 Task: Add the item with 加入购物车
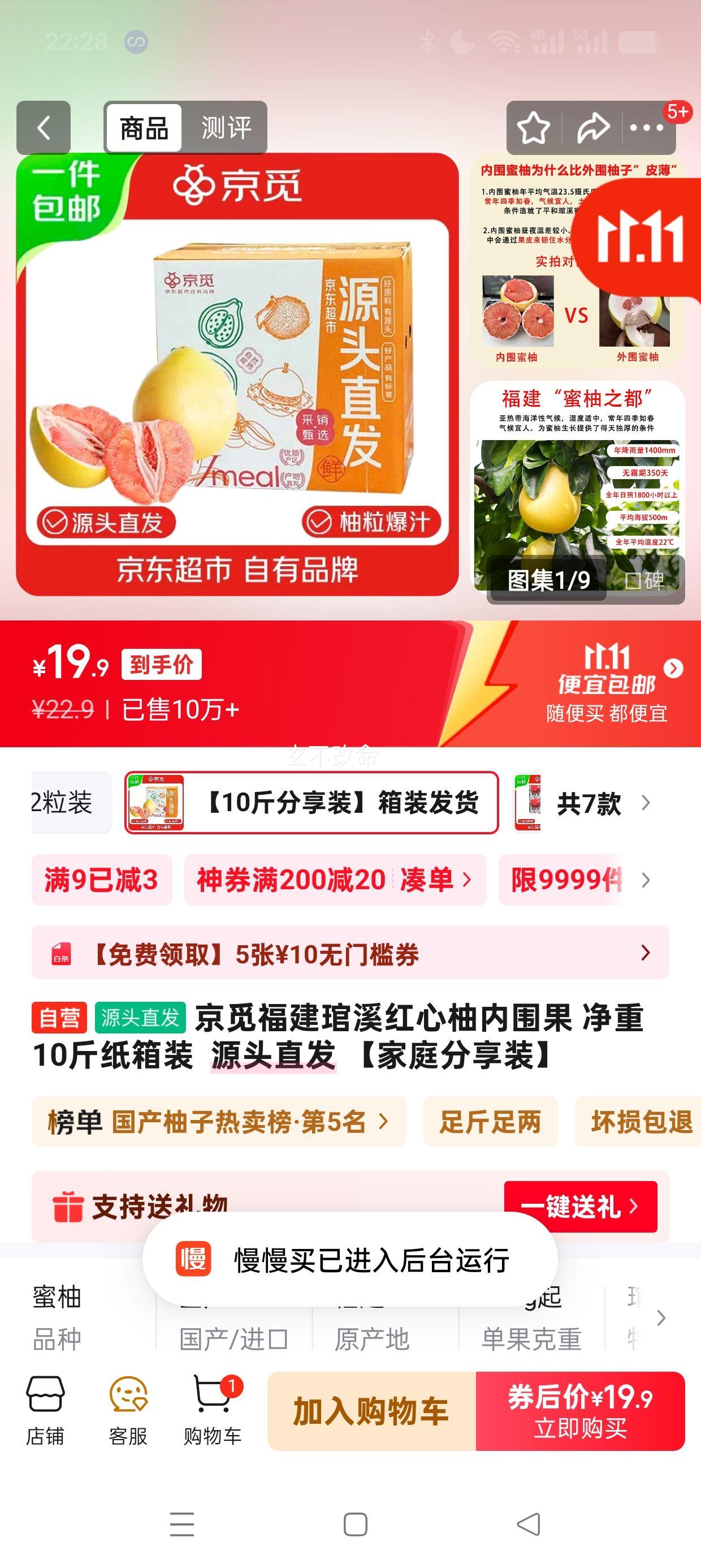pos(371,1410)
